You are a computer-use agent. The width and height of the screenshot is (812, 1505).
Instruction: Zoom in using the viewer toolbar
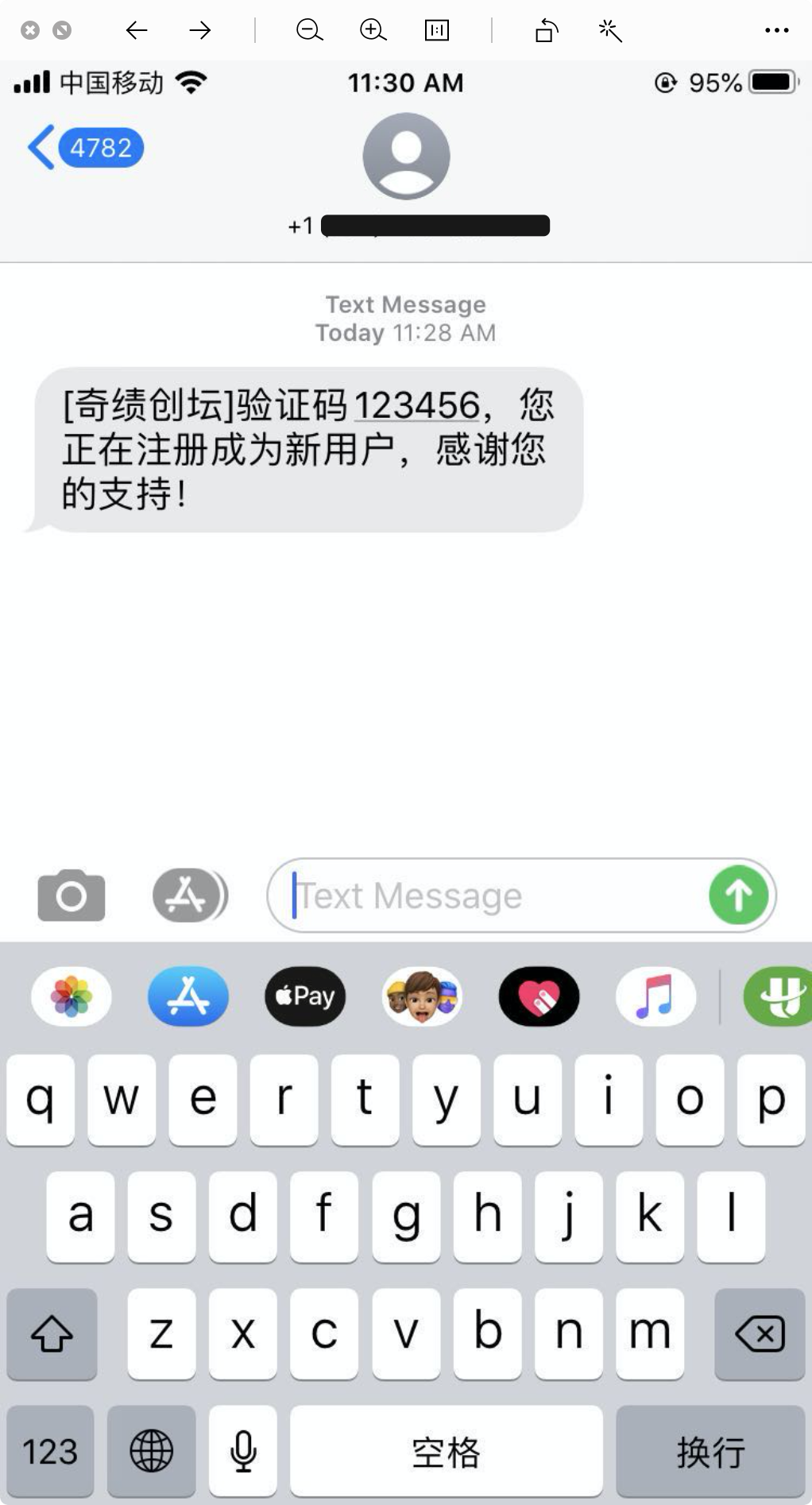click(x=373, y=30)
